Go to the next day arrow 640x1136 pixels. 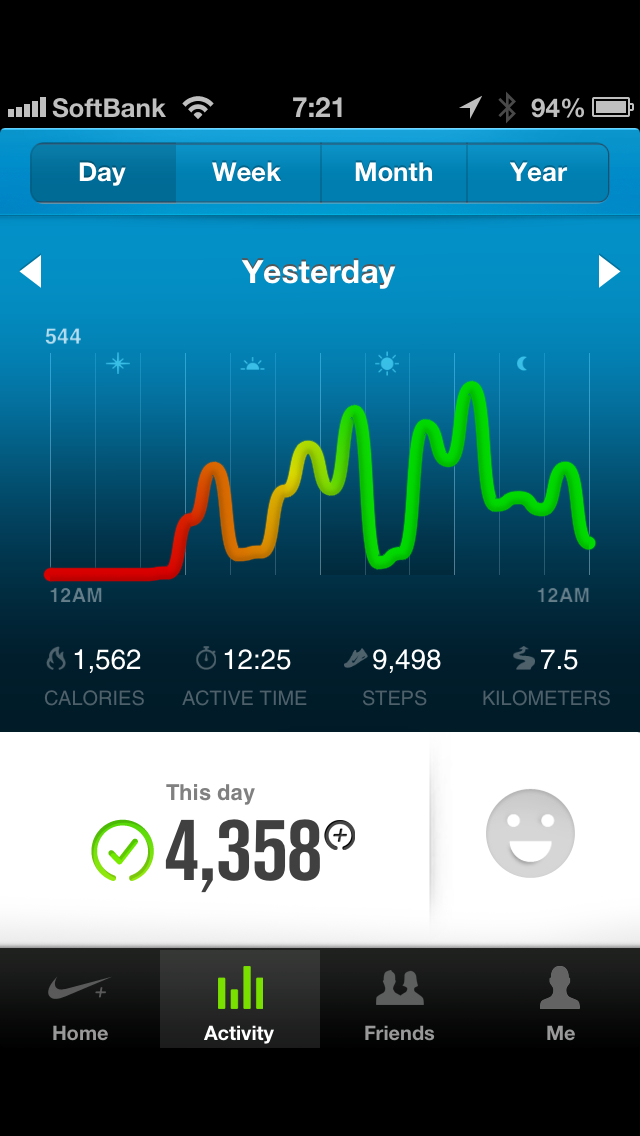[609, 272]
